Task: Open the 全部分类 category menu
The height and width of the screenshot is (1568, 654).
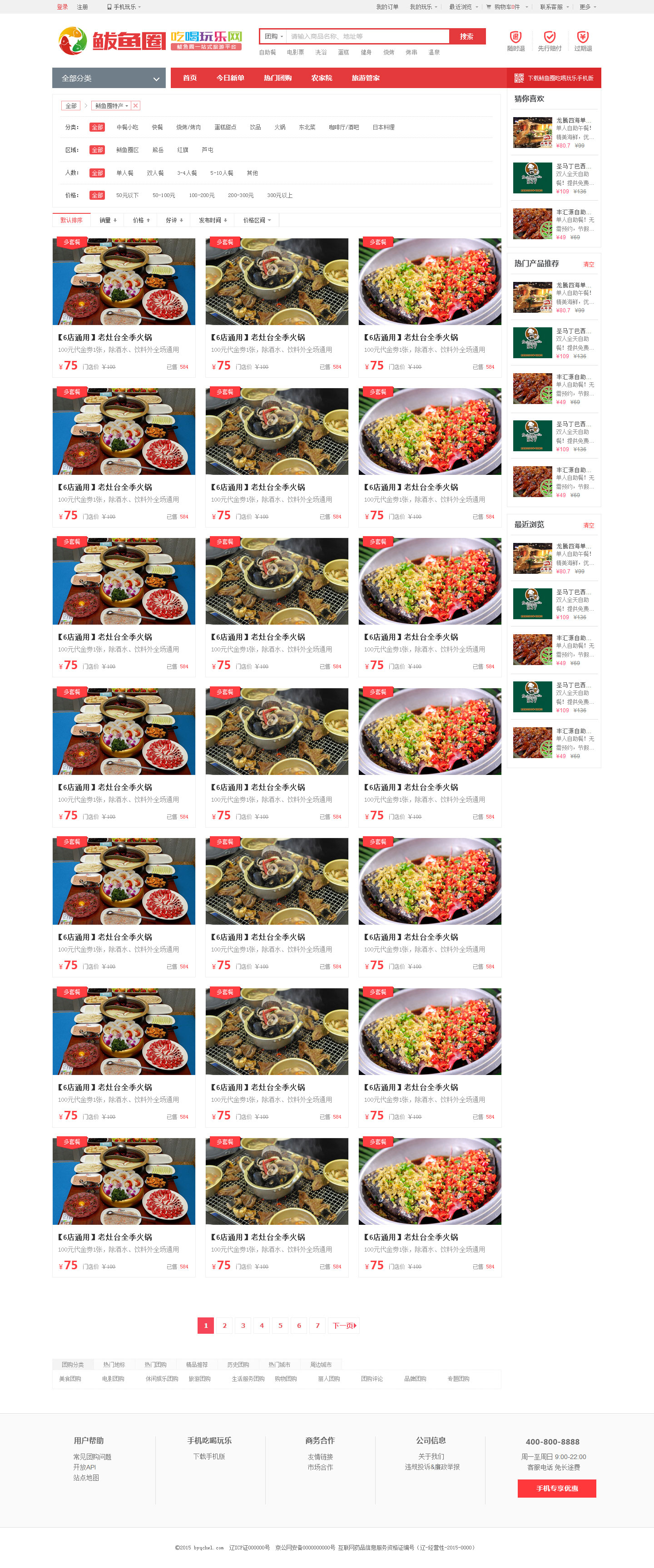Action: [x=109, y=79]
